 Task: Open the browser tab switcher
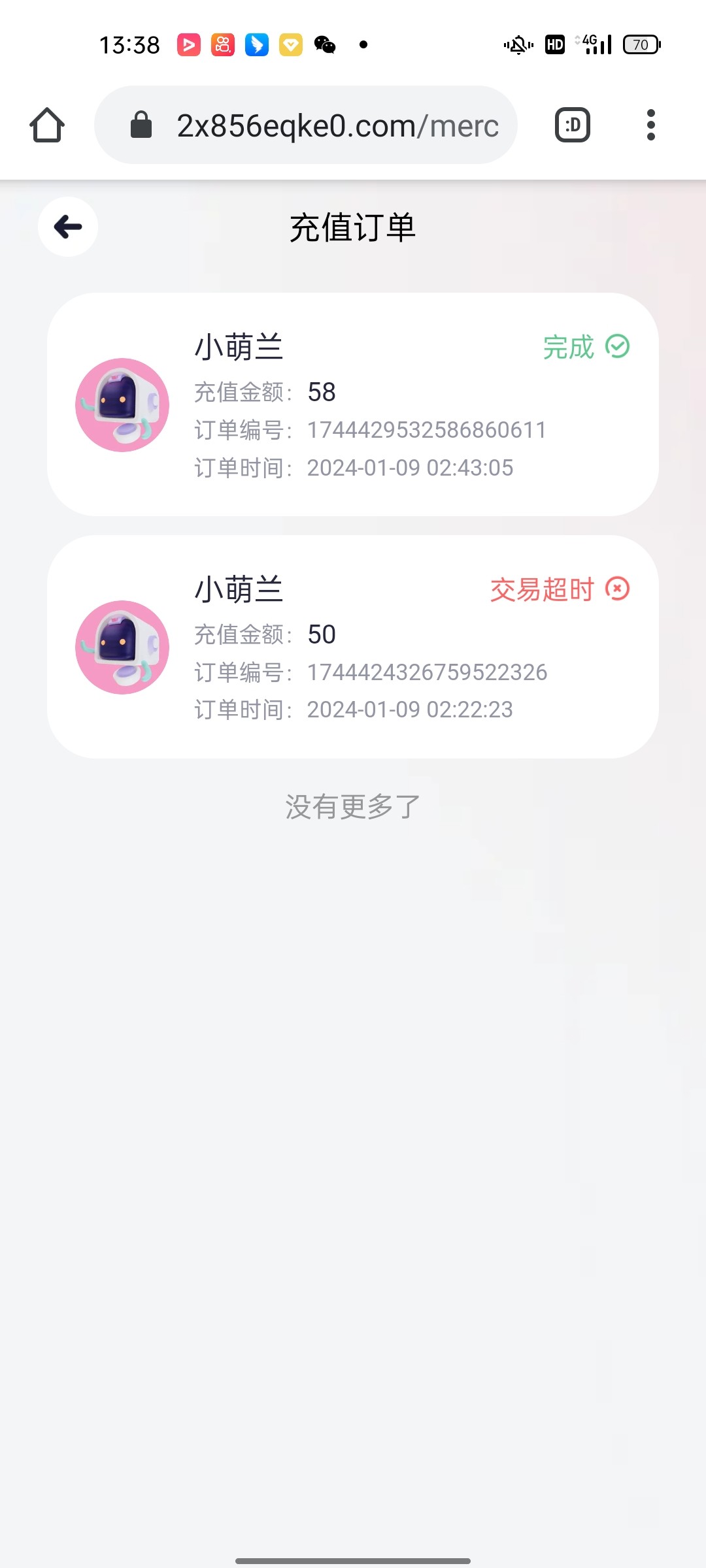point(573,125)
